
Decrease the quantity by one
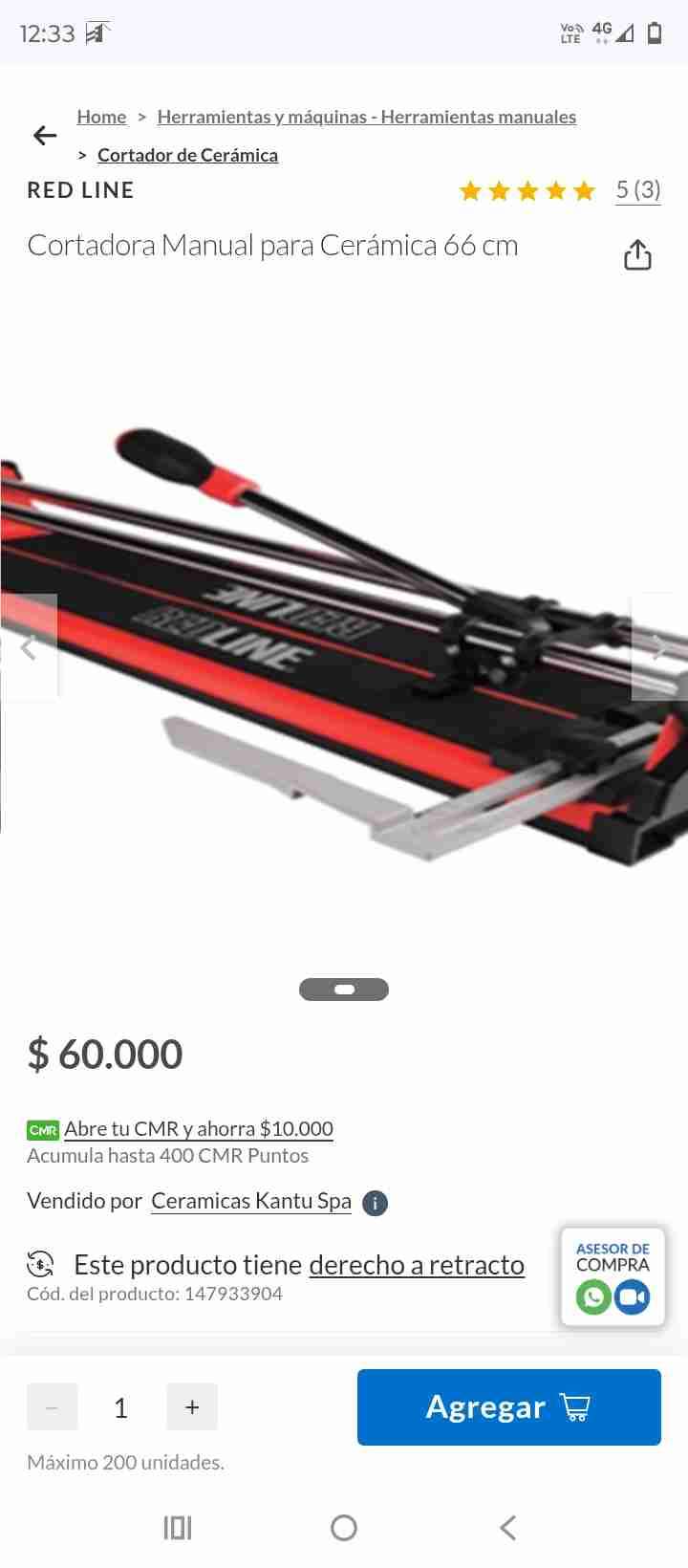coord(53,1406)
